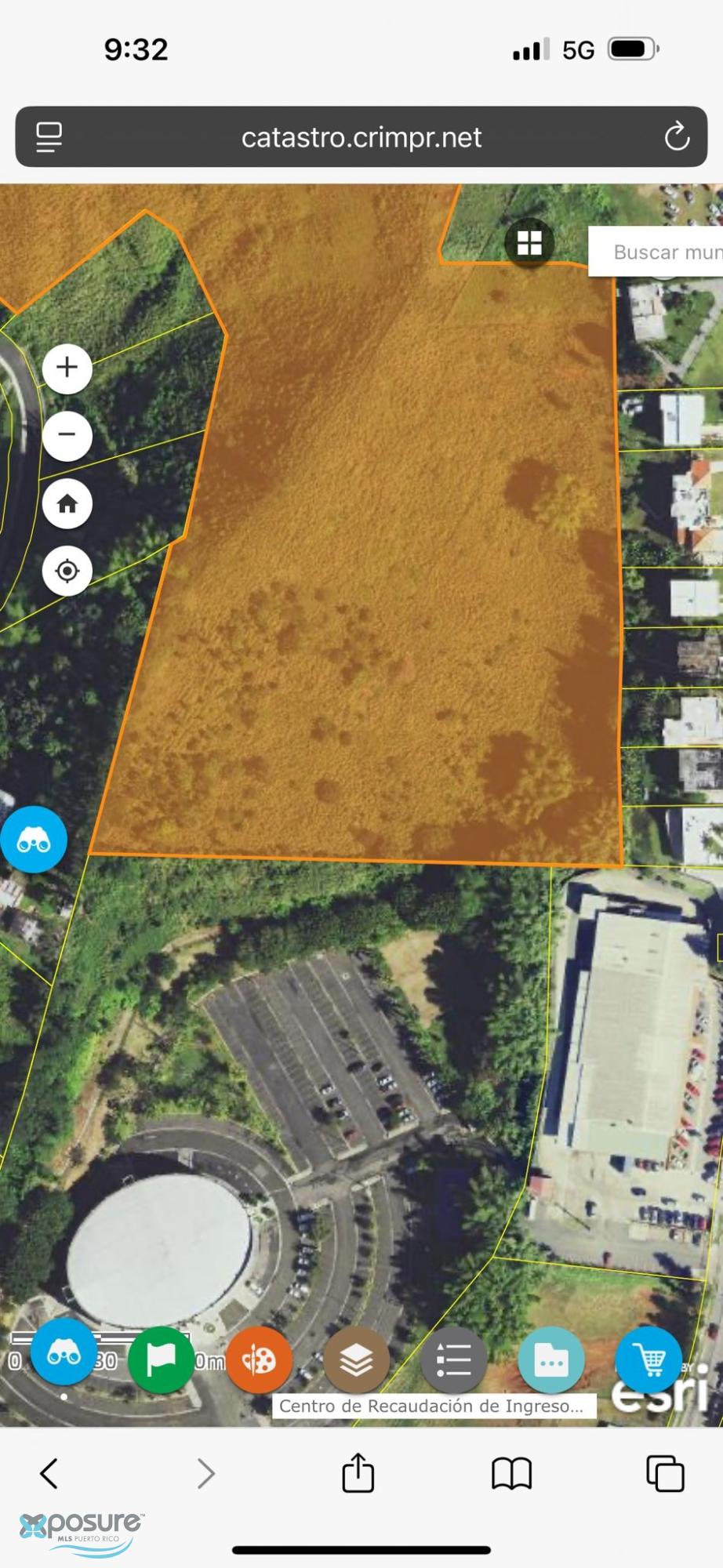Return map to home extent

(67, 503)
